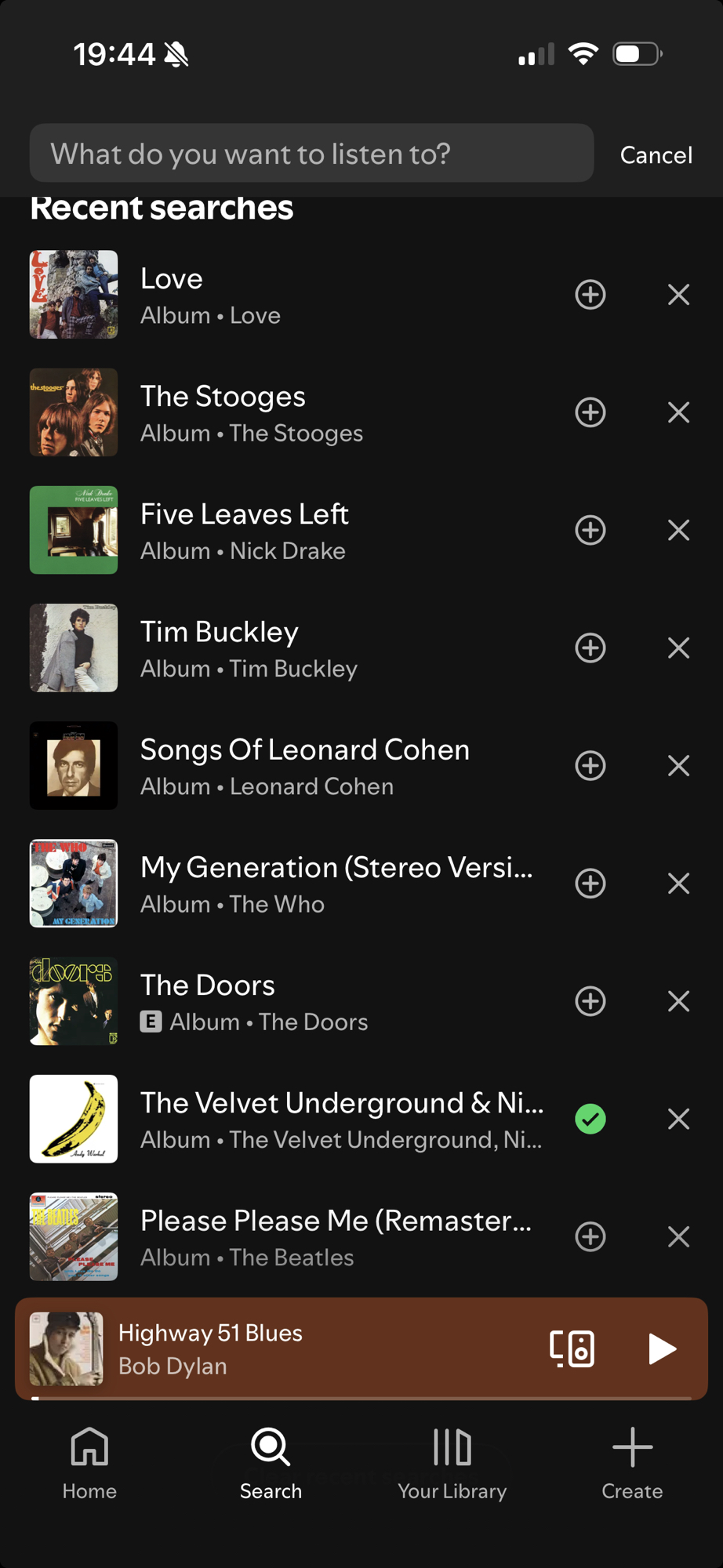723x1568 pixels.
Task: Add Five Leaves Left to library
Action: click(590, 531)
